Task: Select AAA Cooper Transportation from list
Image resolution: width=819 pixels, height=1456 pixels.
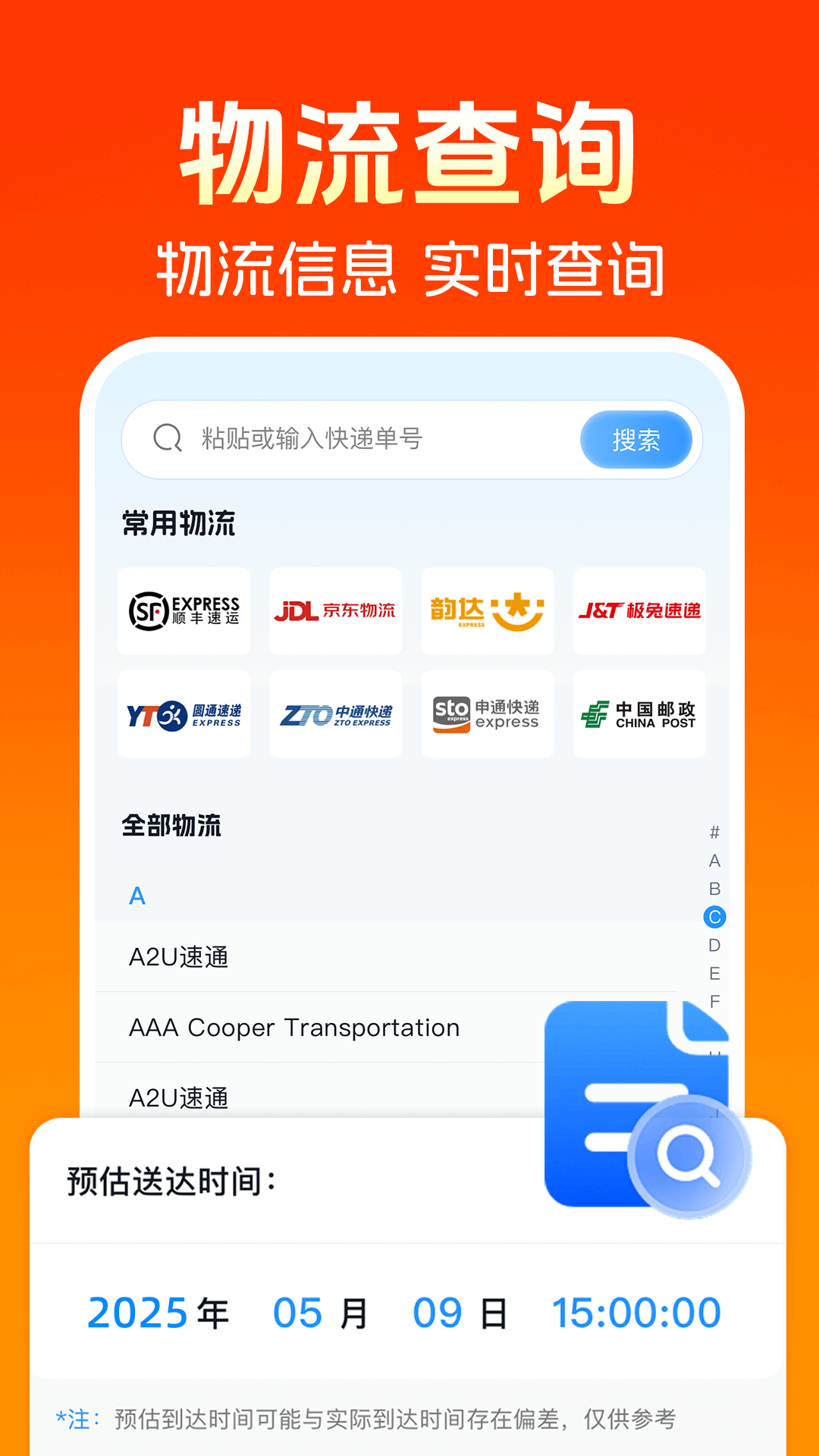Action: pyautogui.click(x=294, y=1028)
